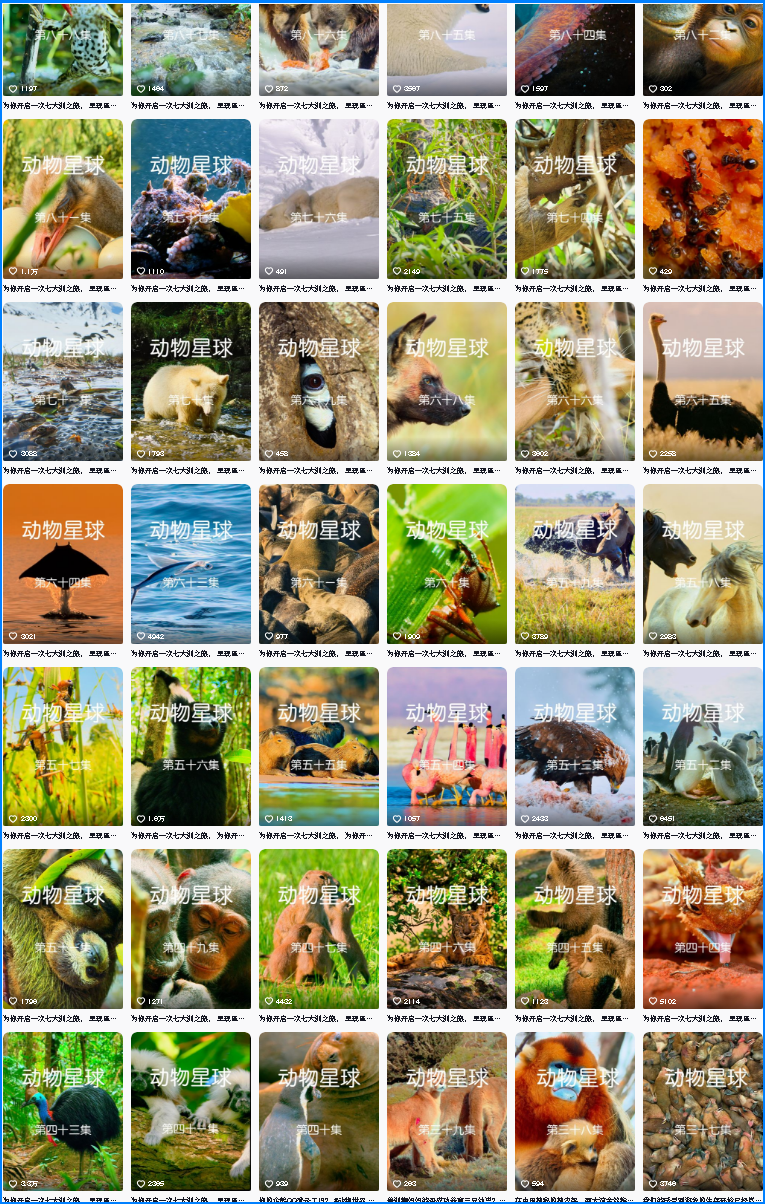Open 第五十六集 black bear video

[191, 747]
